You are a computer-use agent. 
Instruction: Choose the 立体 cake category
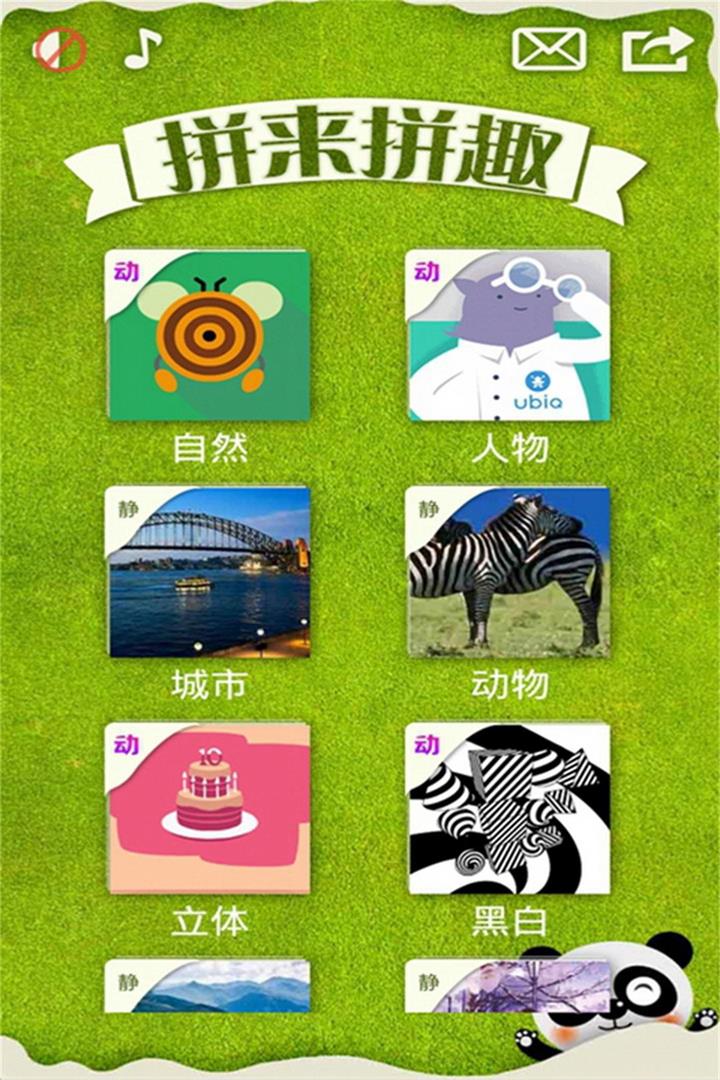coord(208,808)
